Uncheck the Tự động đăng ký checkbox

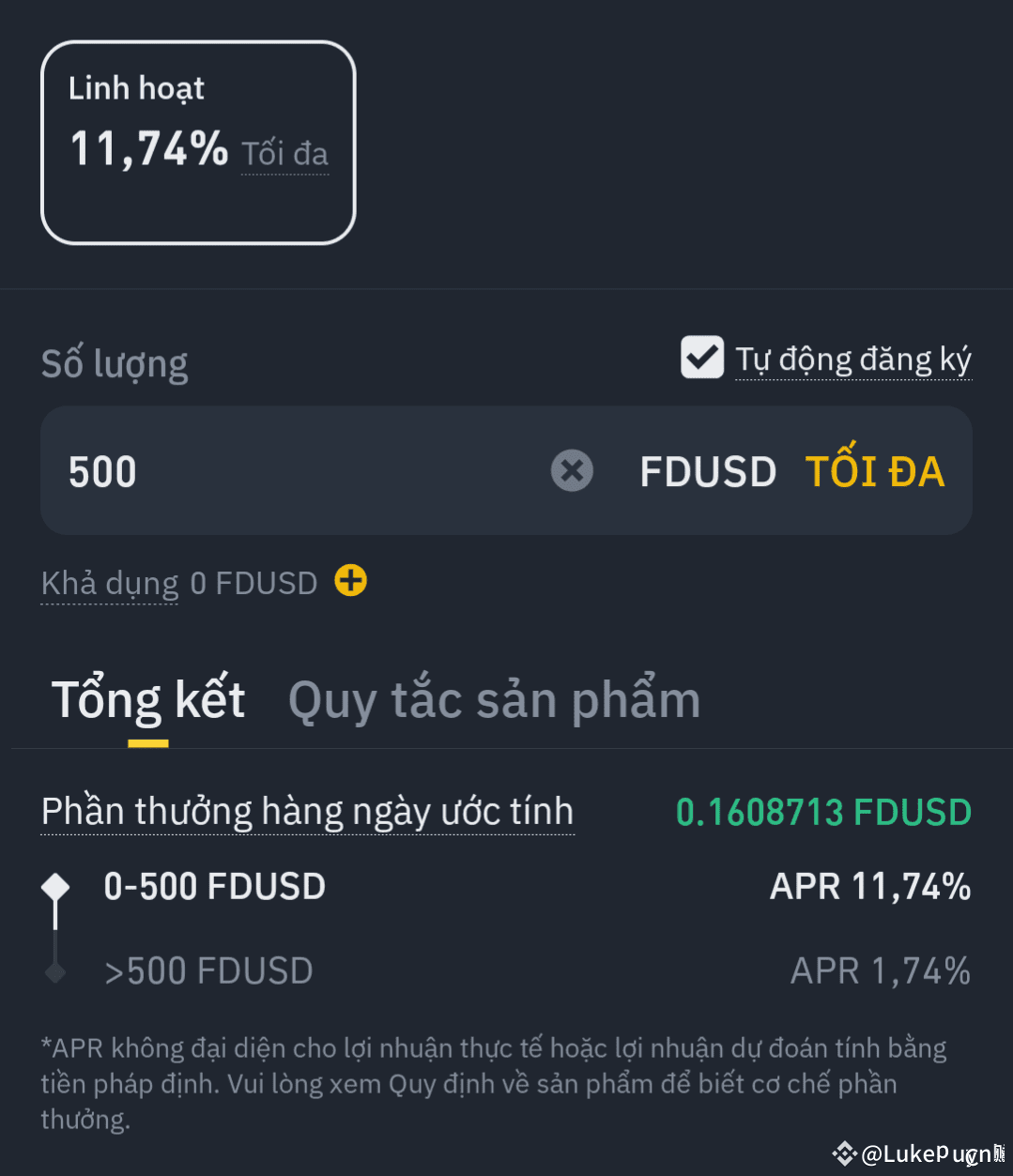pyautogui.click(x=702, y=358)
